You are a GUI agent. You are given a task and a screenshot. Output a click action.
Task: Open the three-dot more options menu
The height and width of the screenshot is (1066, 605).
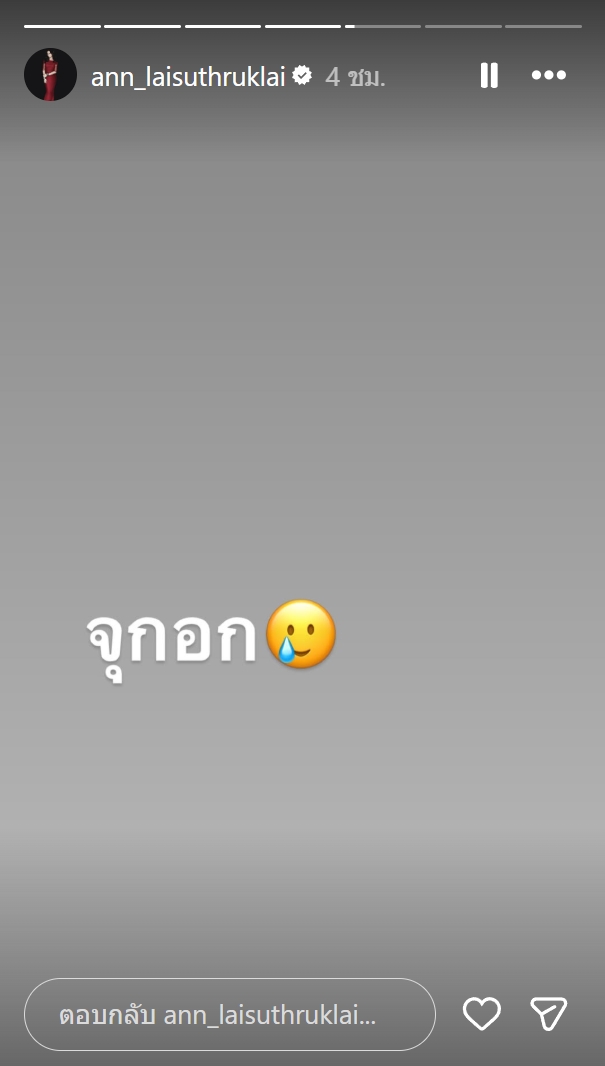(548, 76)
